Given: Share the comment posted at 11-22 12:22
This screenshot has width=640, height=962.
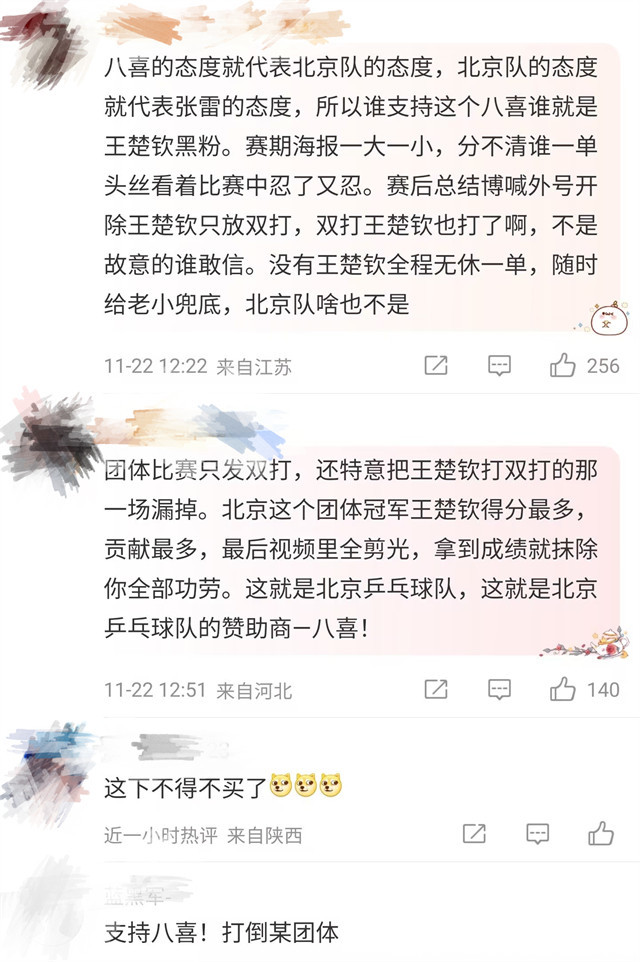Looking at the screenshot, I should (x=436, y=366).
